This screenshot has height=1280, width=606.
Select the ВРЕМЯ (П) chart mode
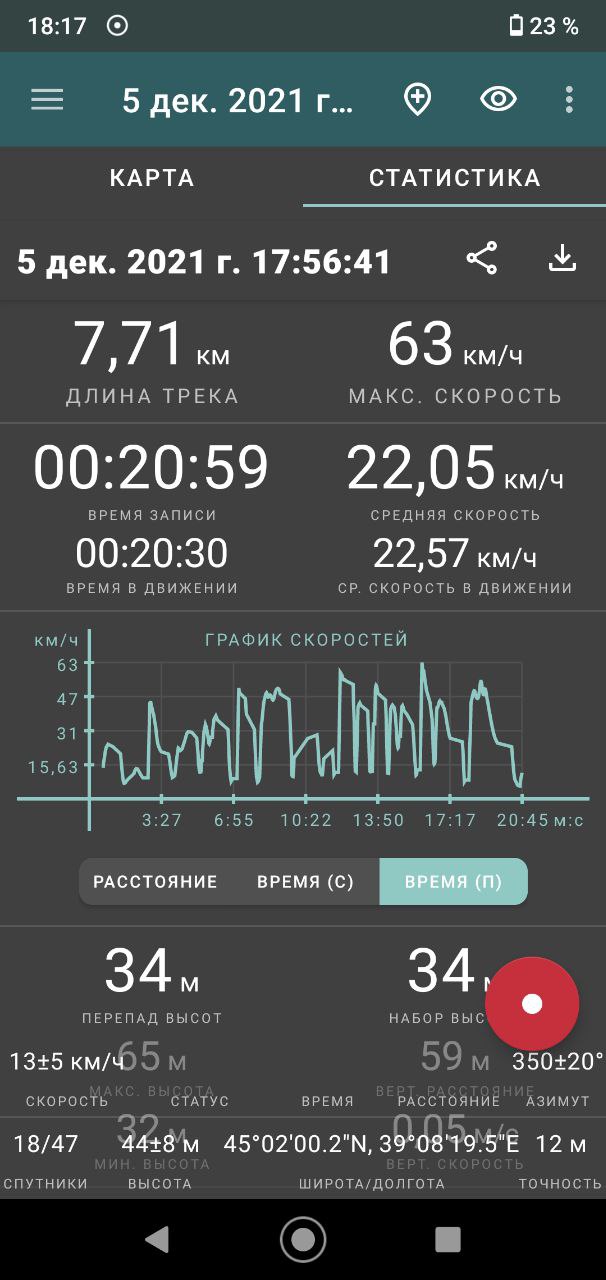tap(453, 882)
